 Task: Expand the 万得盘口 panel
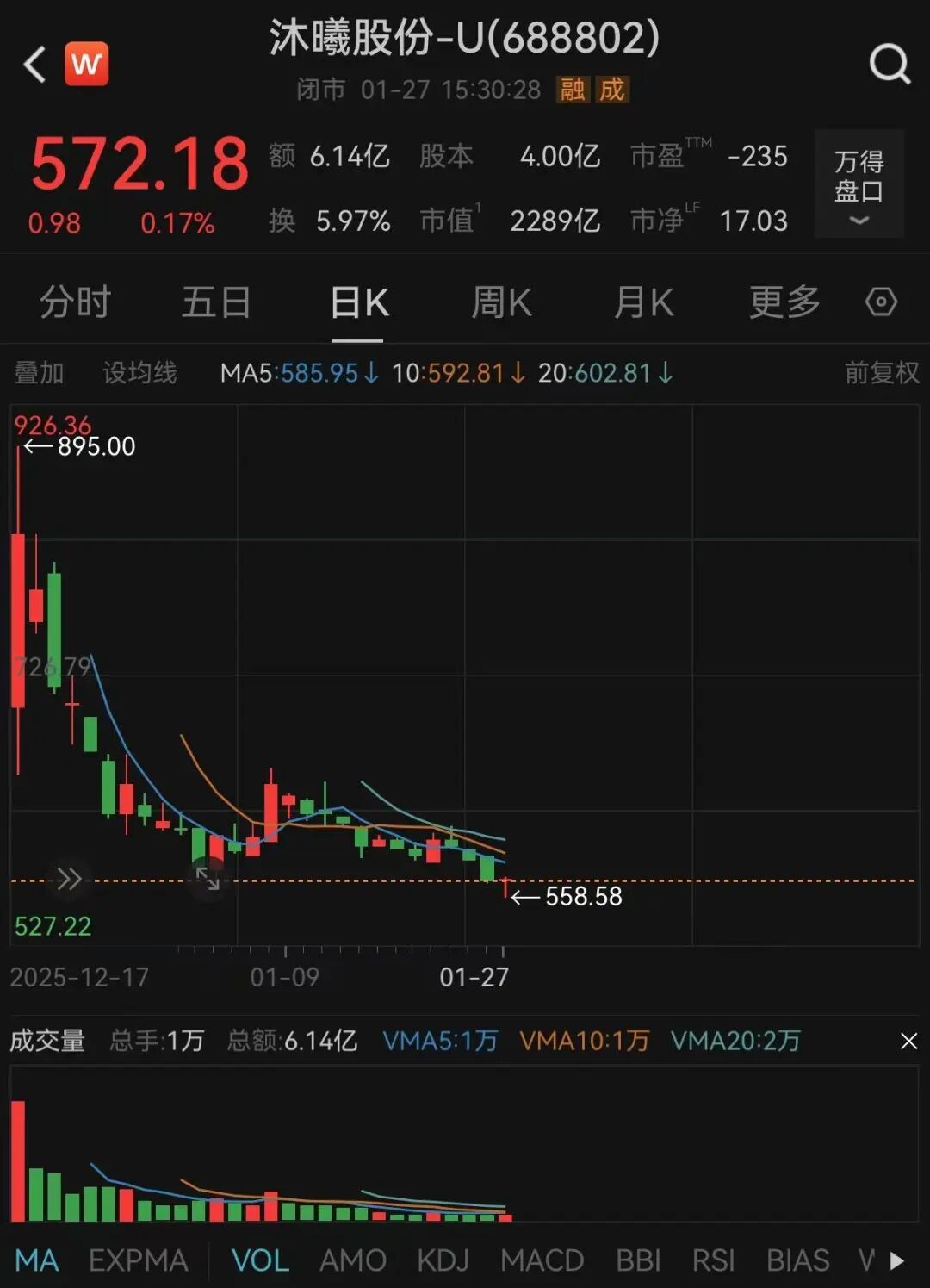pyautogui.click(x=859, y=184)
